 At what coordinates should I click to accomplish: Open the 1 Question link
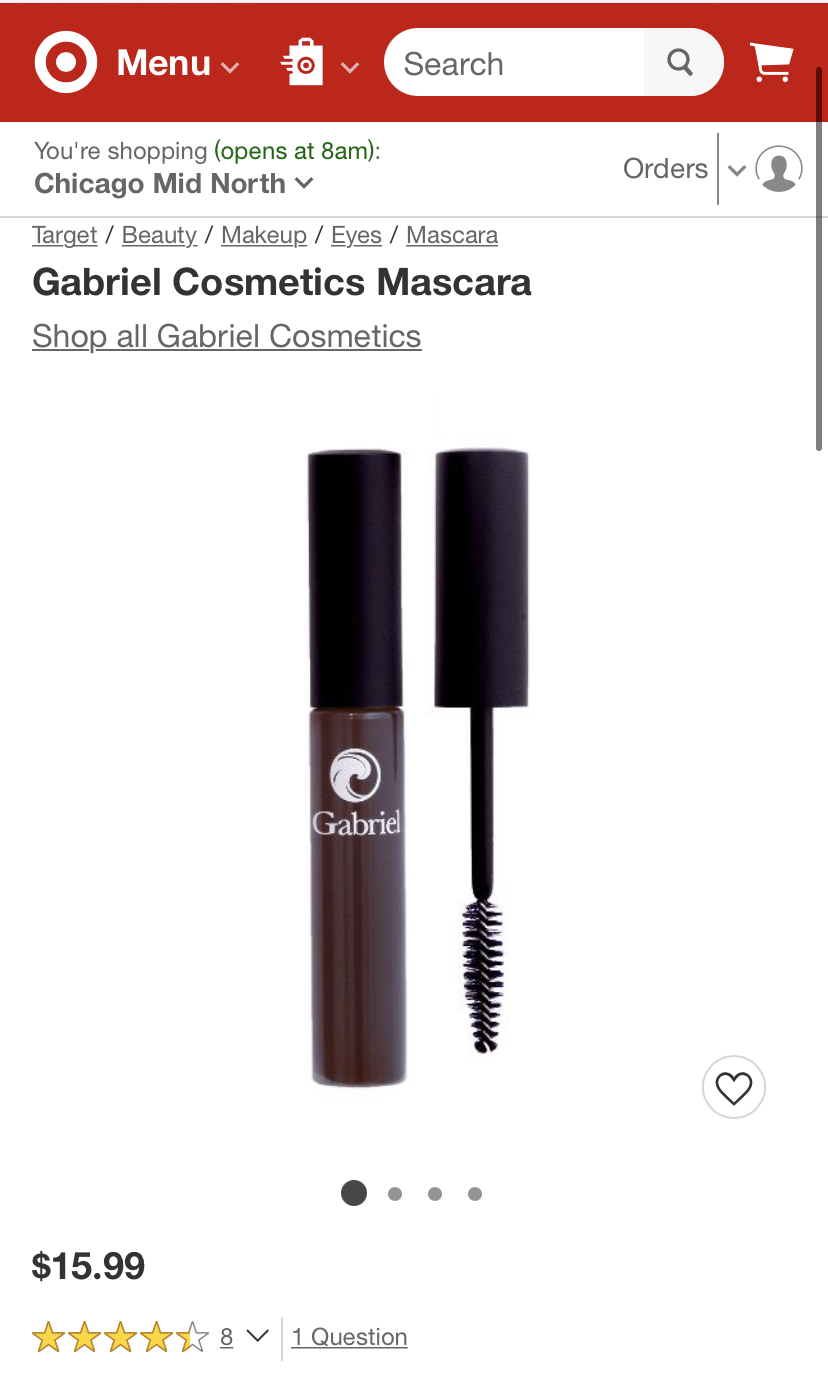(350, 1337)
